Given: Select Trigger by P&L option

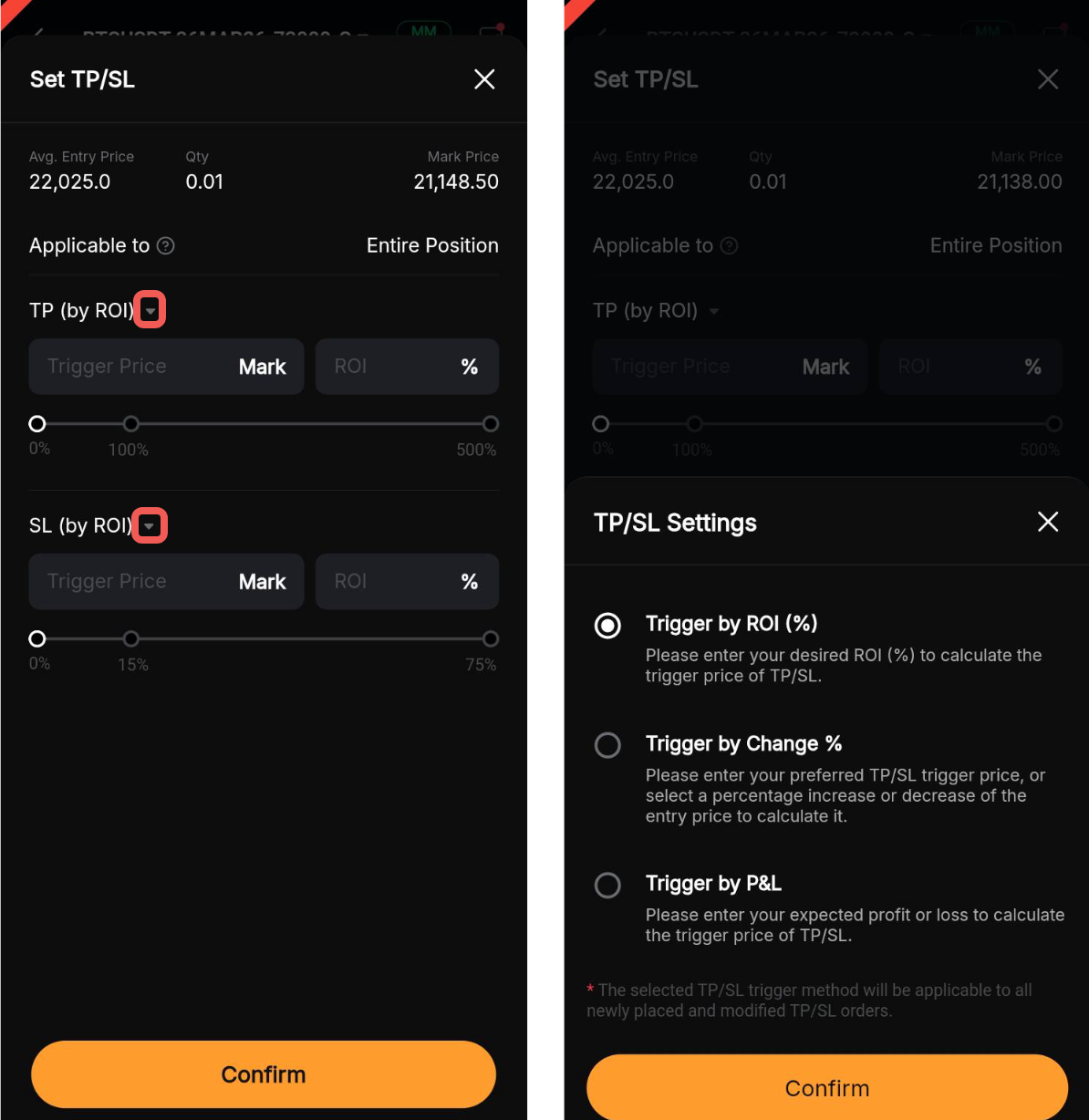Looking at the screenshot, I should pos(607,885).
